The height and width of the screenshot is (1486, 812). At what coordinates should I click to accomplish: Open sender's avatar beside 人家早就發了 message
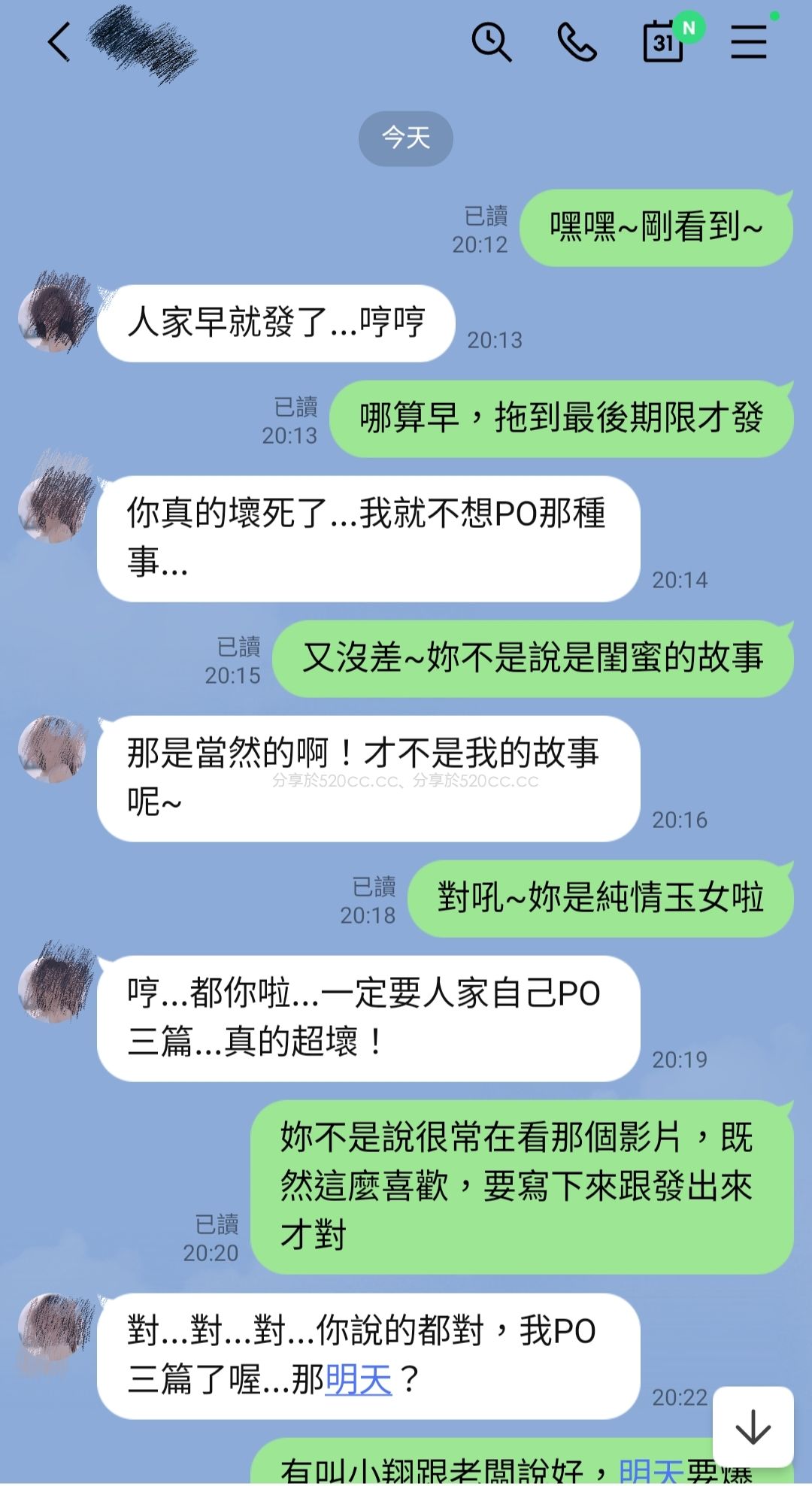pos(54,312)
